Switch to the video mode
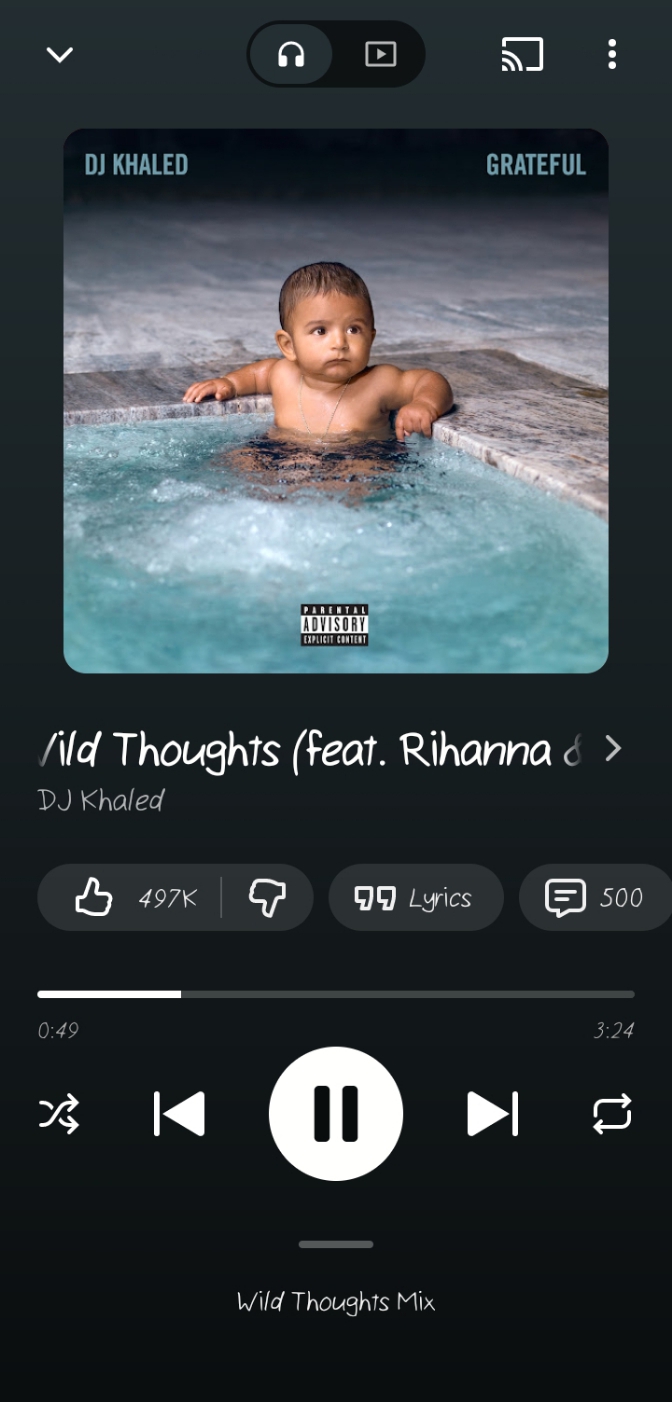The width and height of the screenshot is (672, 1402). pyautogui.click(x=380, y=54)
